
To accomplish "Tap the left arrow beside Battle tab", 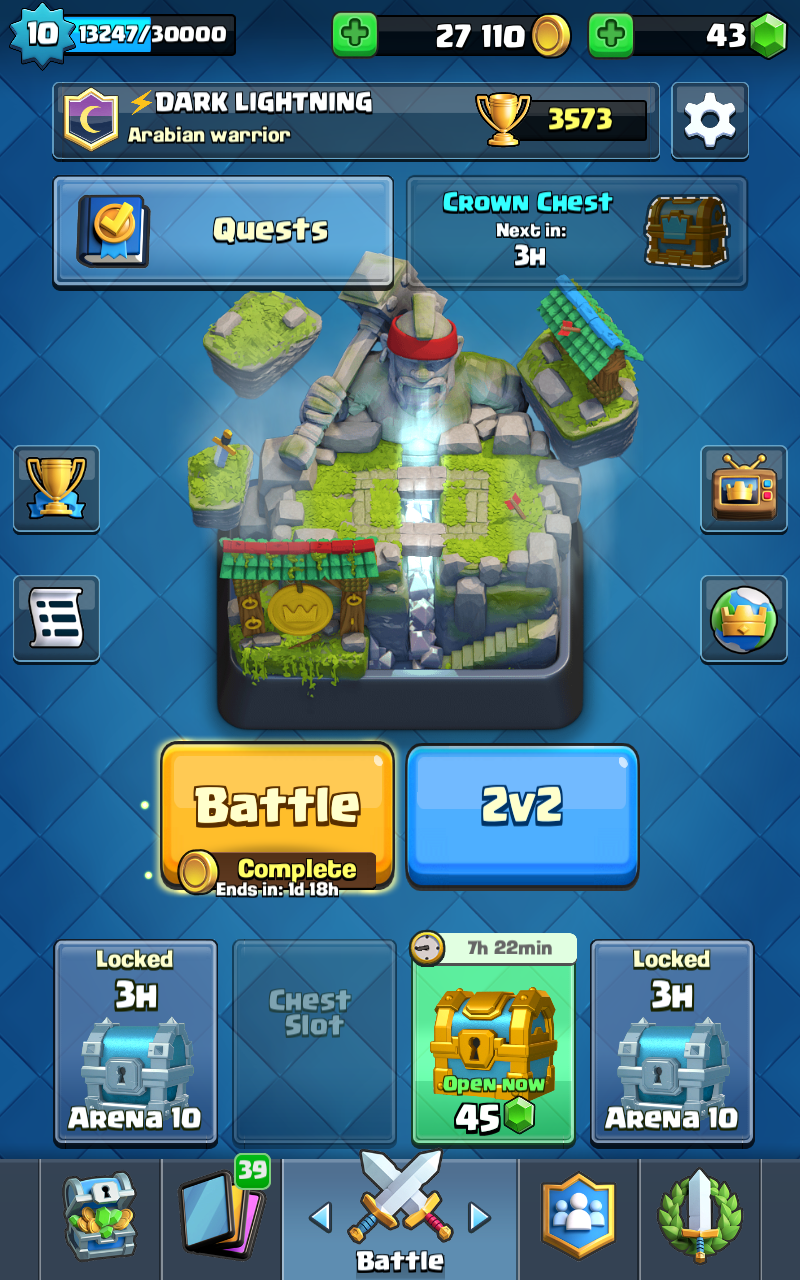I will point(320,1217).
